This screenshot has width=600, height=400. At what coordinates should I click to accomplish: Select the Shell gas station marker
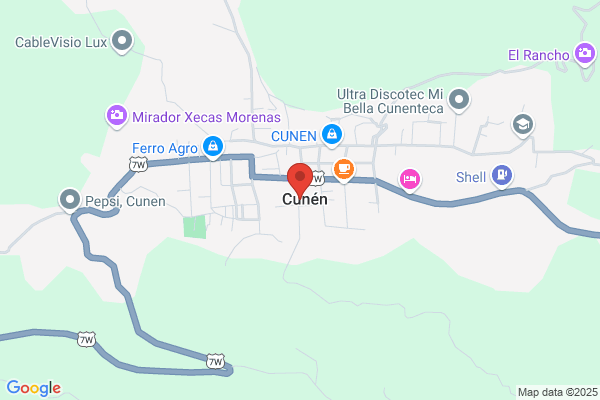coord(502,176)
